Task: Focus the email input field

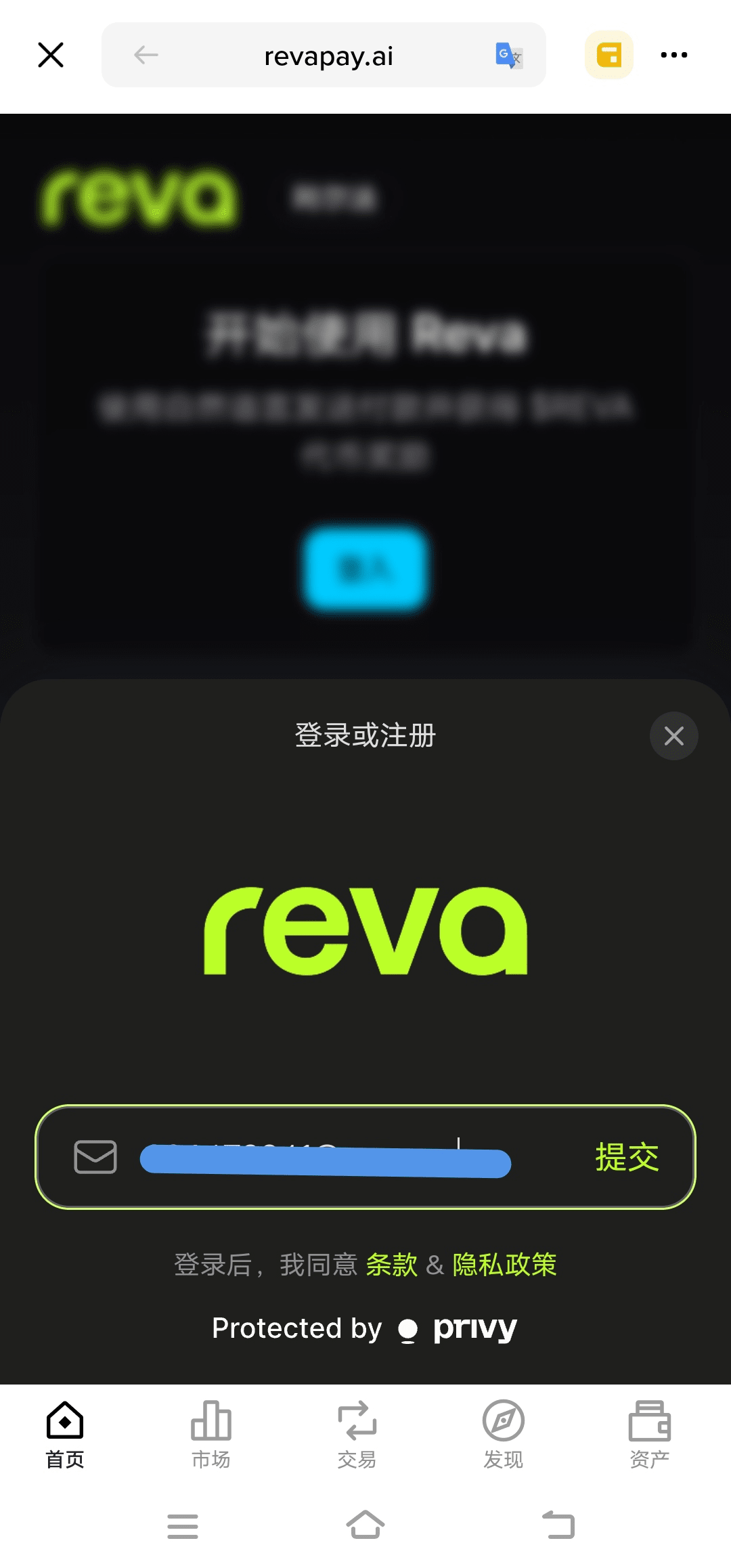Action: click(x=325, y=1157)
